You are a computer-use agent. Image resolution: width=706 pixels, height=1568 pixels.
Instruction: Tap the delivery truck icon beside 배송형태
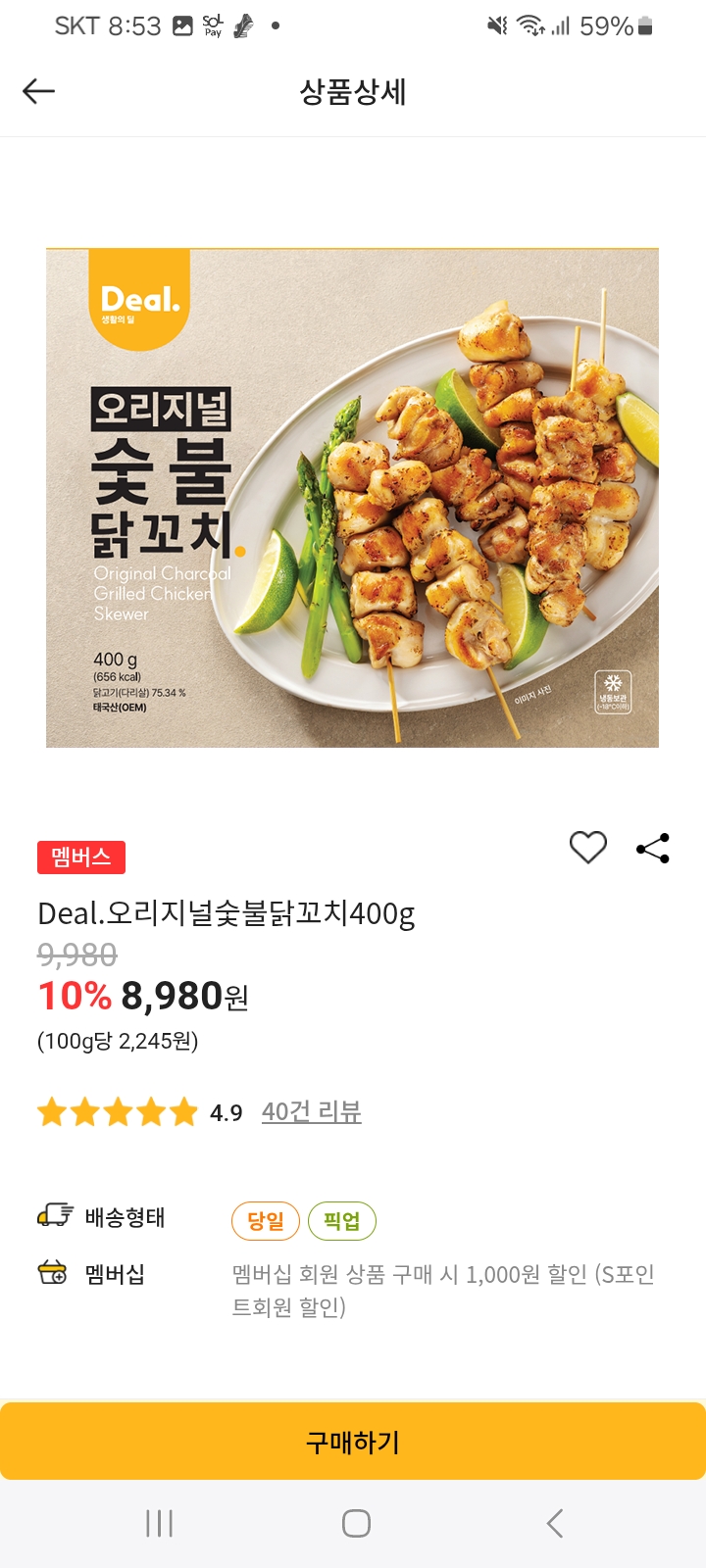pos(56,1217)
